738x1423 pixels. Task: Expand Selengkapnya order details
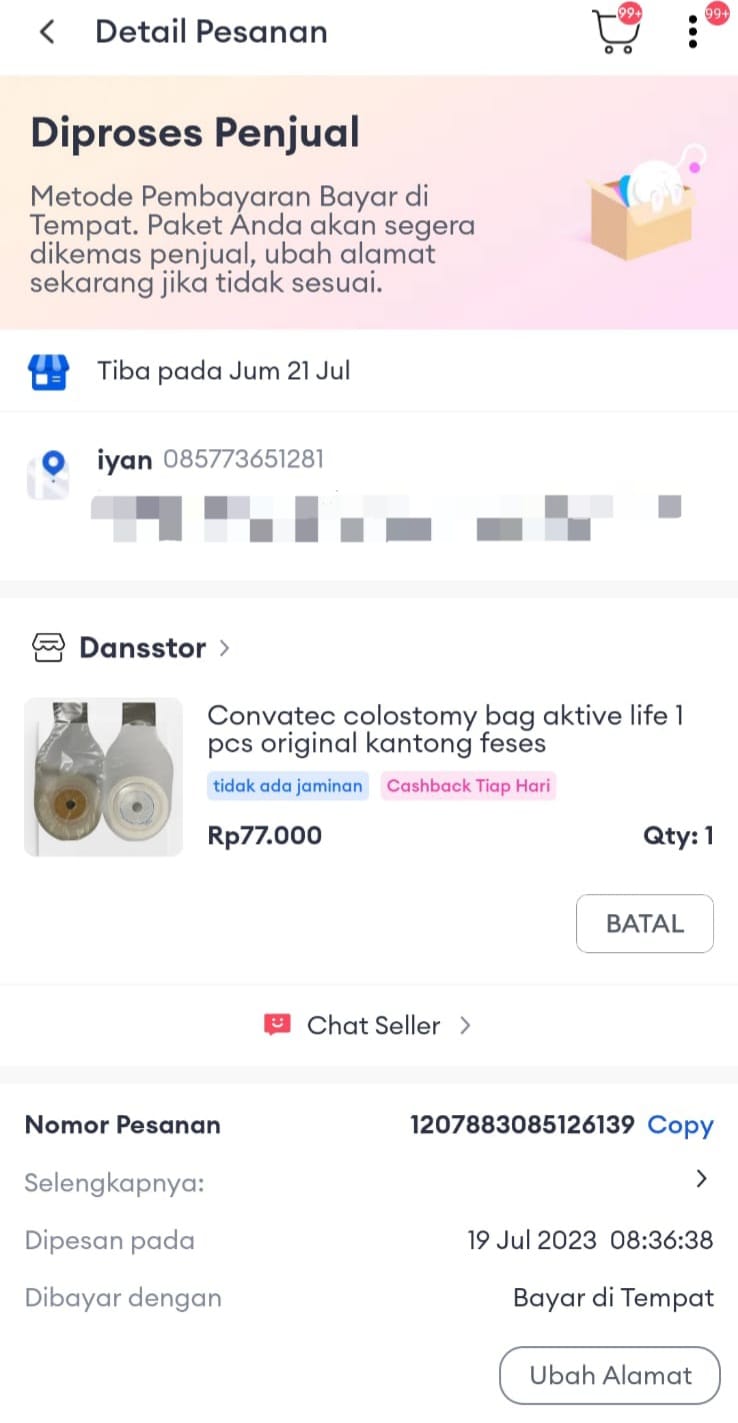701,1180
